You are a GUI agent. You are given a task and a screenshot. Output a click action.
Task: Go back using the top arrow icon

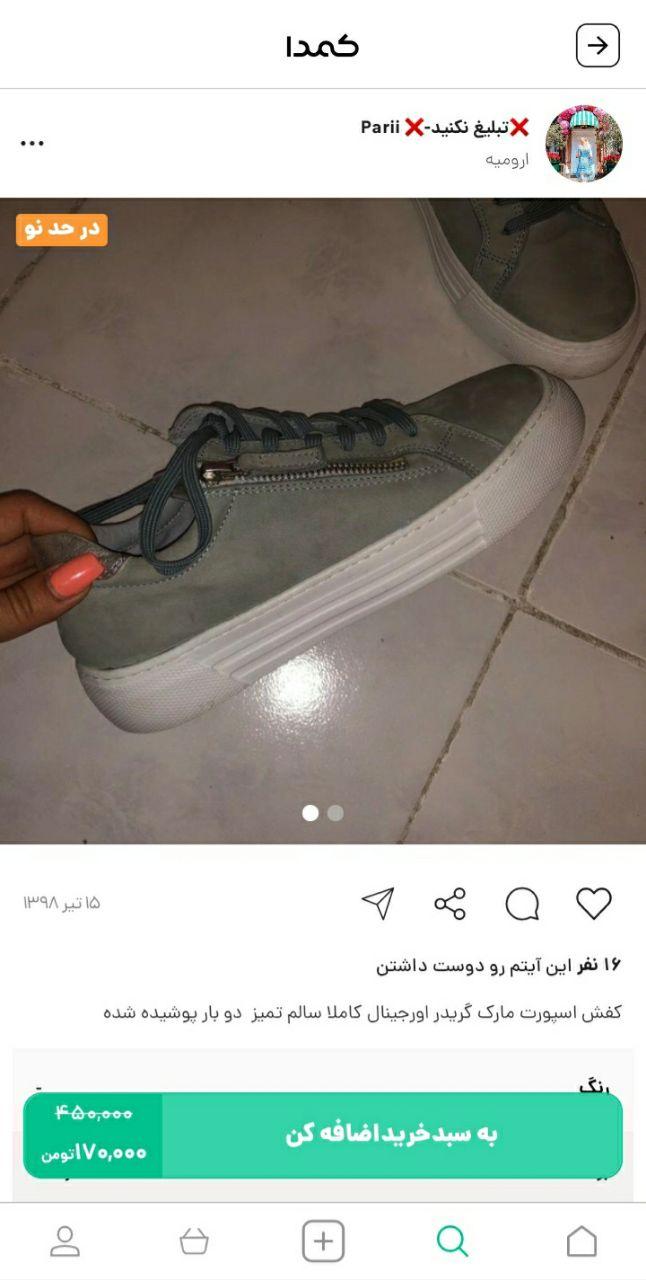click(598, 46)
